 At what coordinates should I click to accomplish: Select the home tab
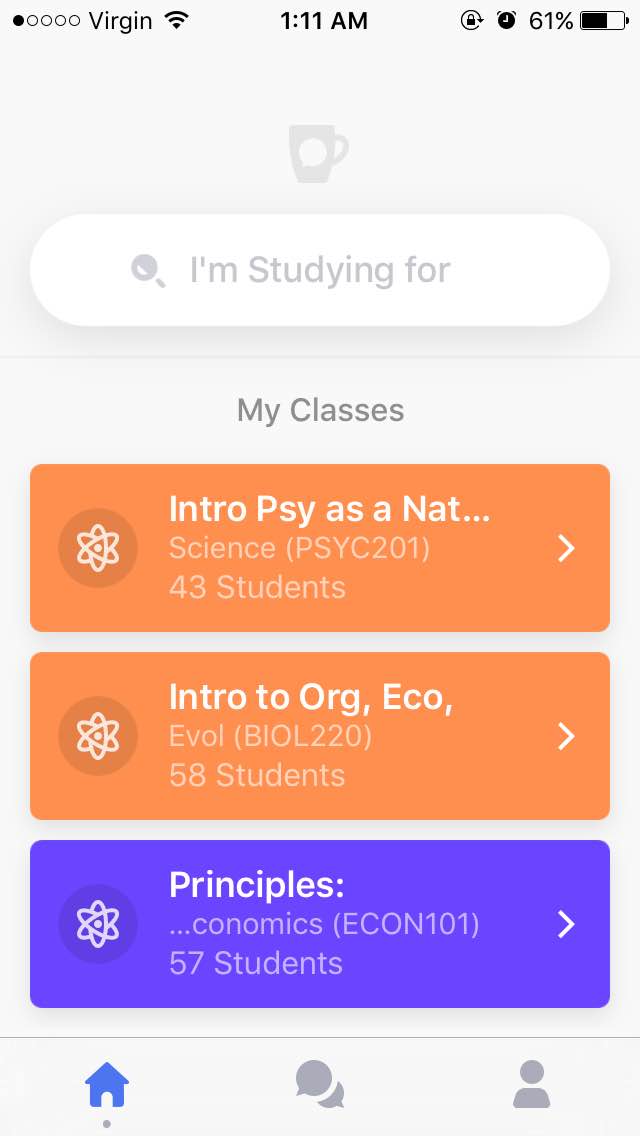pos(107,1085)
